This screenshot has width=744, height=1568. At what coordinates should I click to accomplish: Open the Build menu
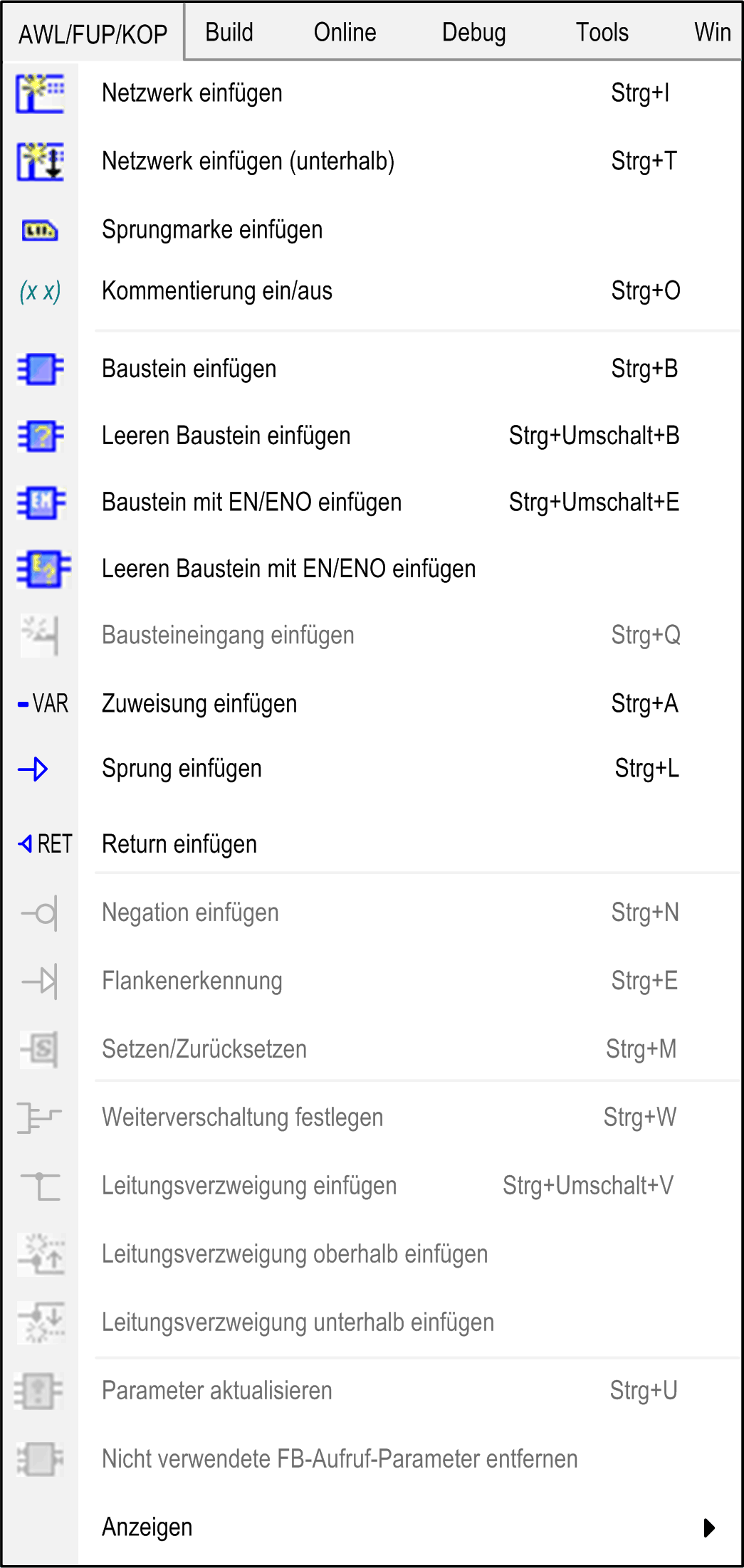pyautogui.click(x=229, y=33)
